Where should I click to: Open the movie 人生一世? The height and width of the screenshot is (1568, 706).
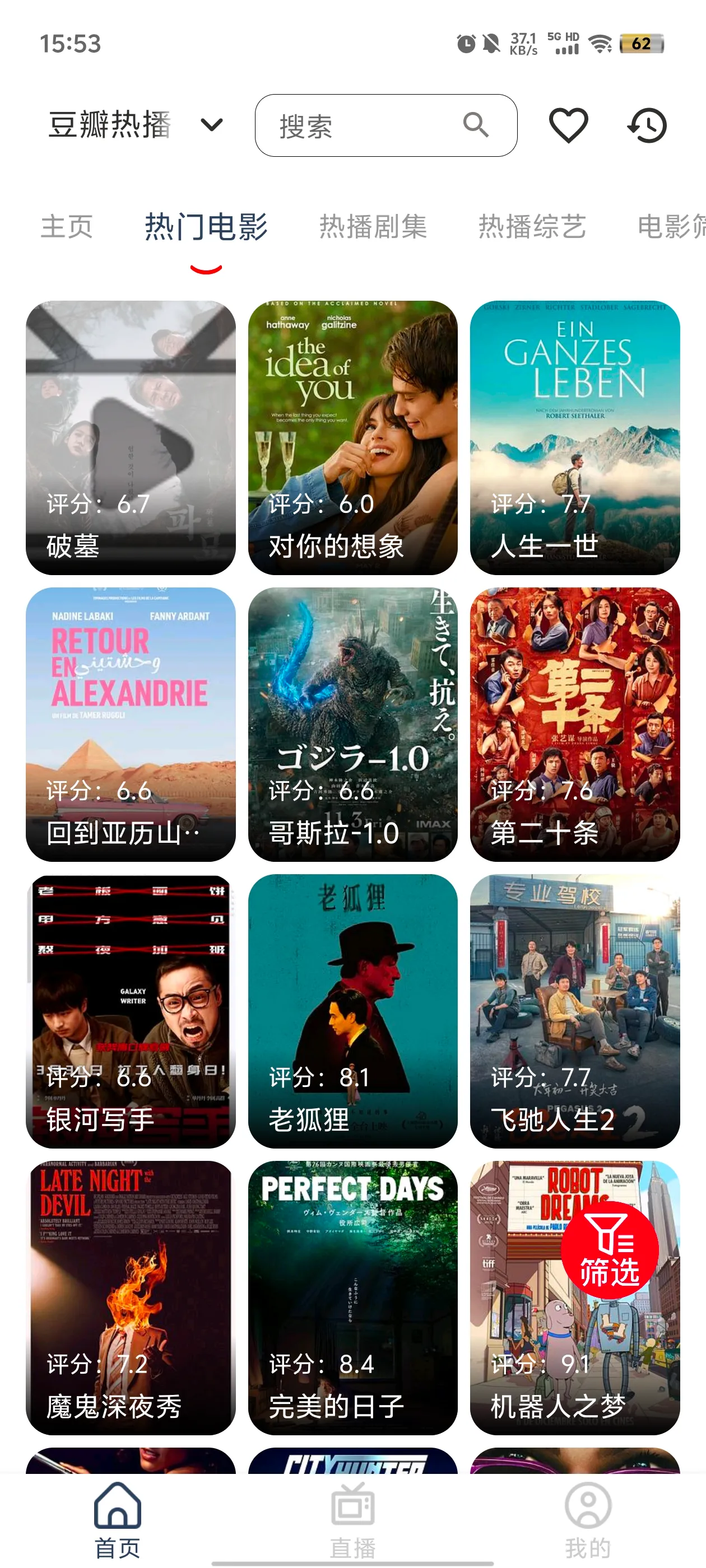(574, 437)
